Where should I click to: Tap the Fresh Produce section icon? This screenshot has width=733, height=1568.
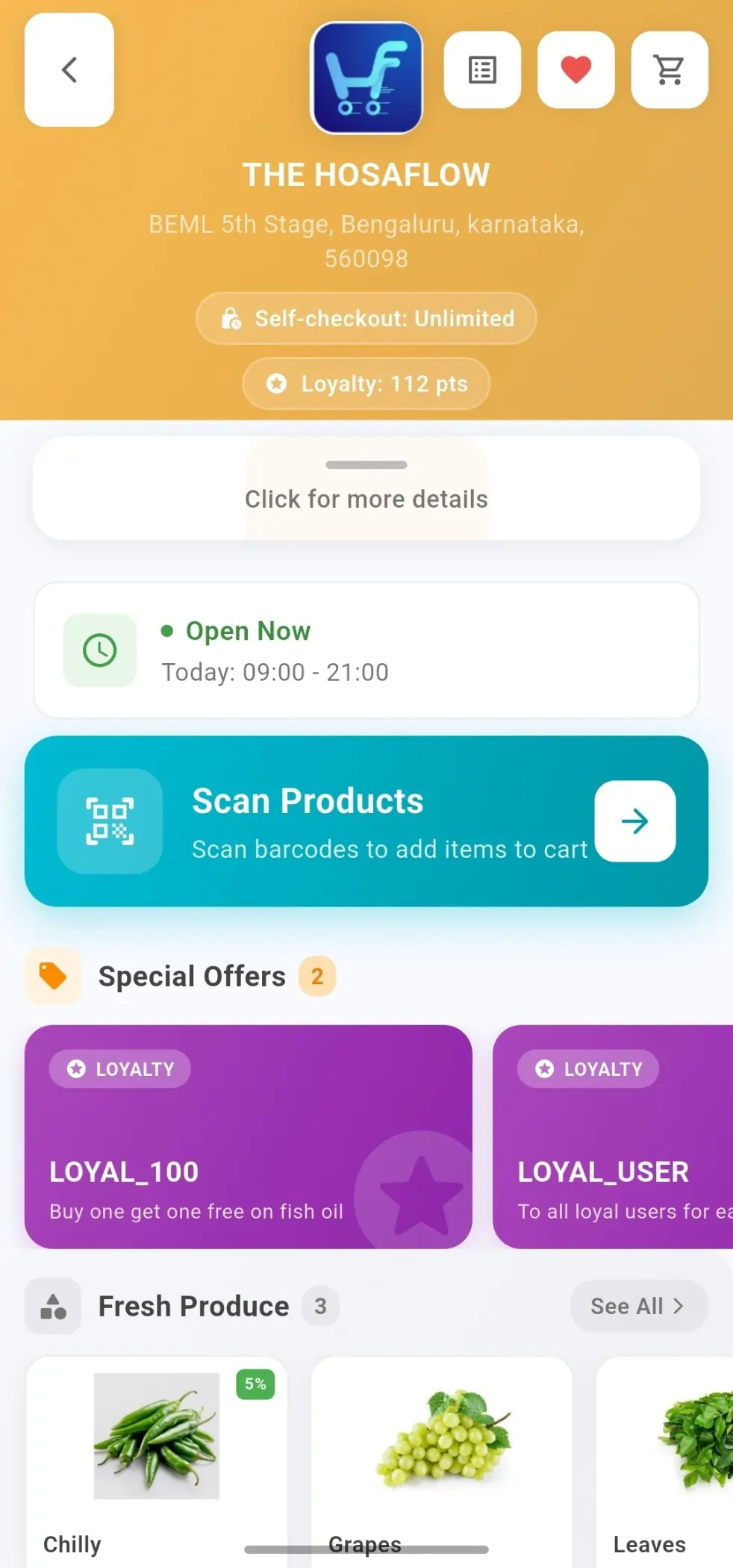click(x=52, y=1306)
